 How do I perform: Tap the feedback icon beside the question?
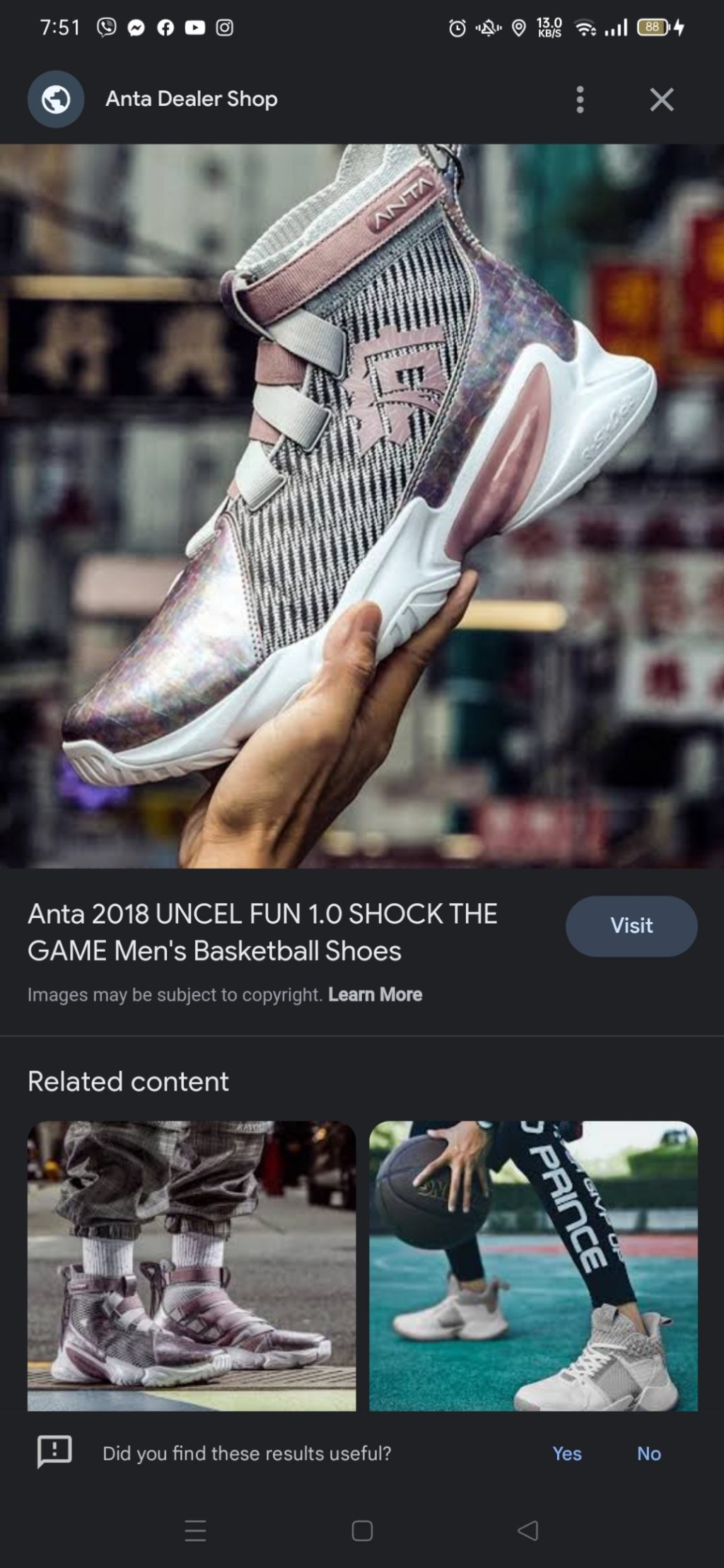54,1452
